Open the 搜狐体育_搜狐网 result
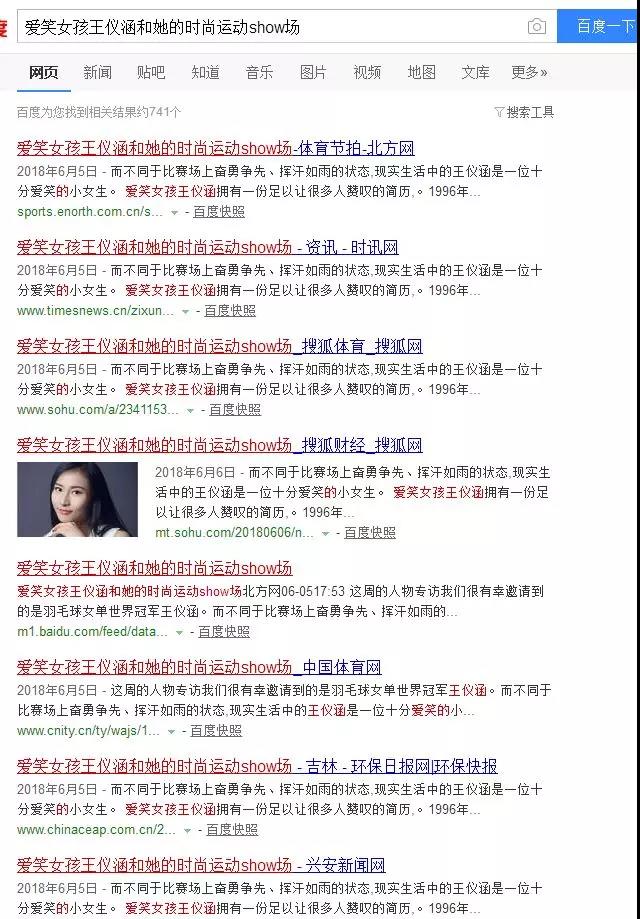 219,346
